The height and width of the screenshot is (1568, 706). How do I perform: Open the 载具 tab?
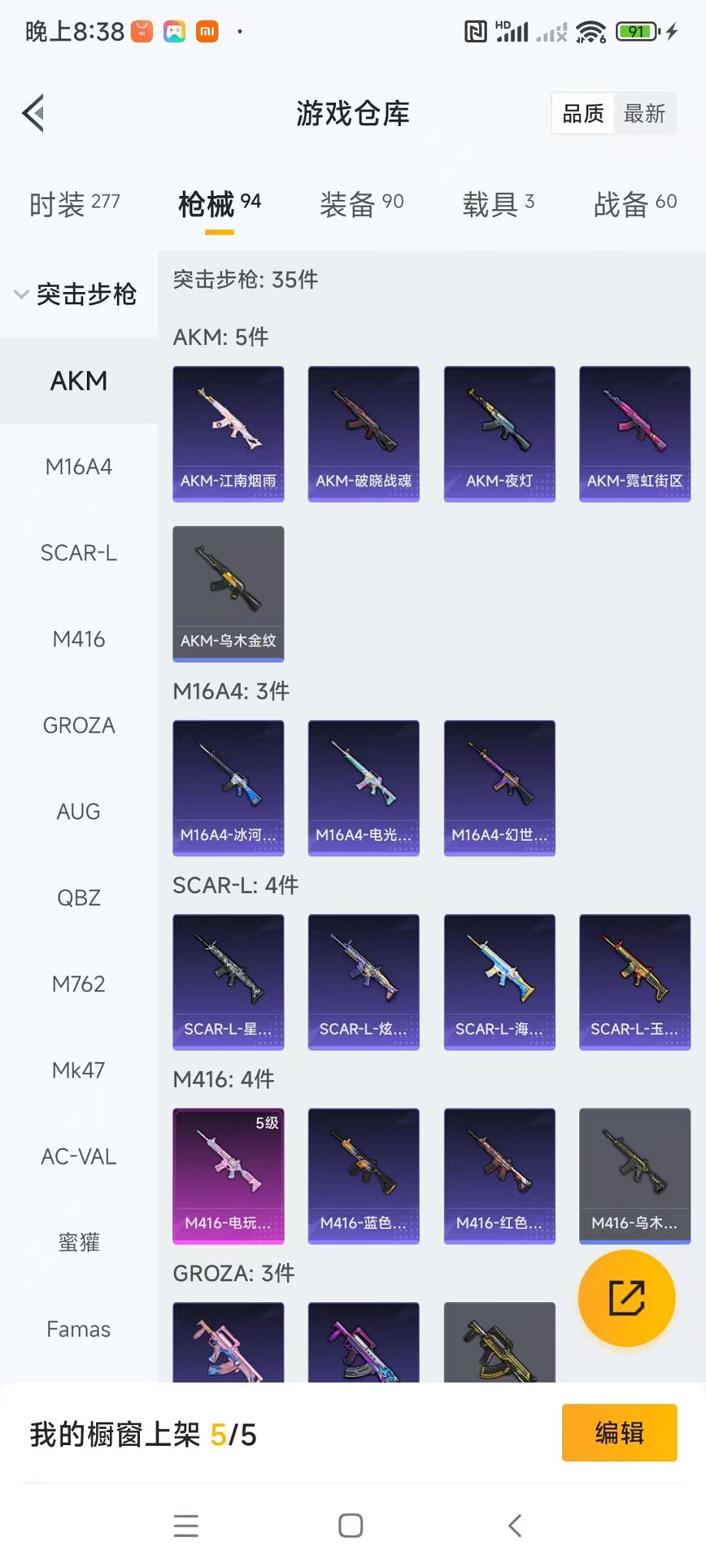(x=498, y=204)
